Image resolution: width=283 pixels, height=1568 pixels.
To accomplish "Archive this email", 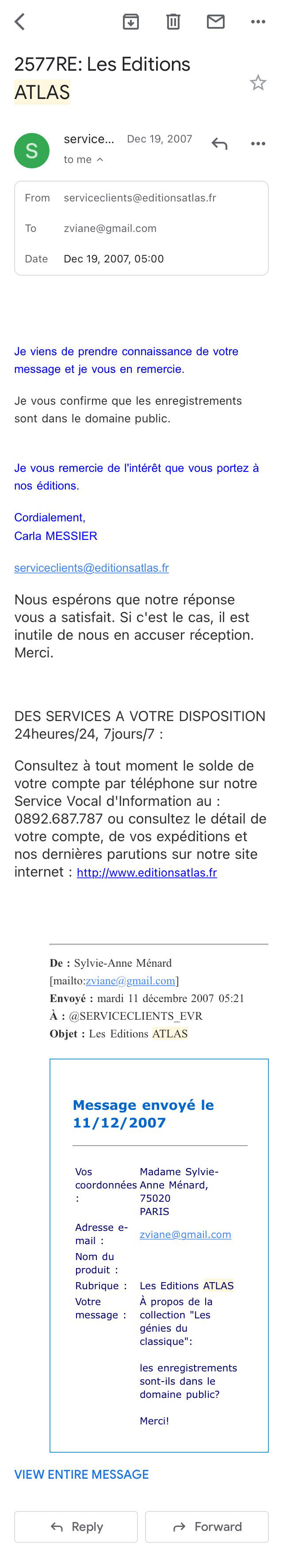I will coord(131,22).
